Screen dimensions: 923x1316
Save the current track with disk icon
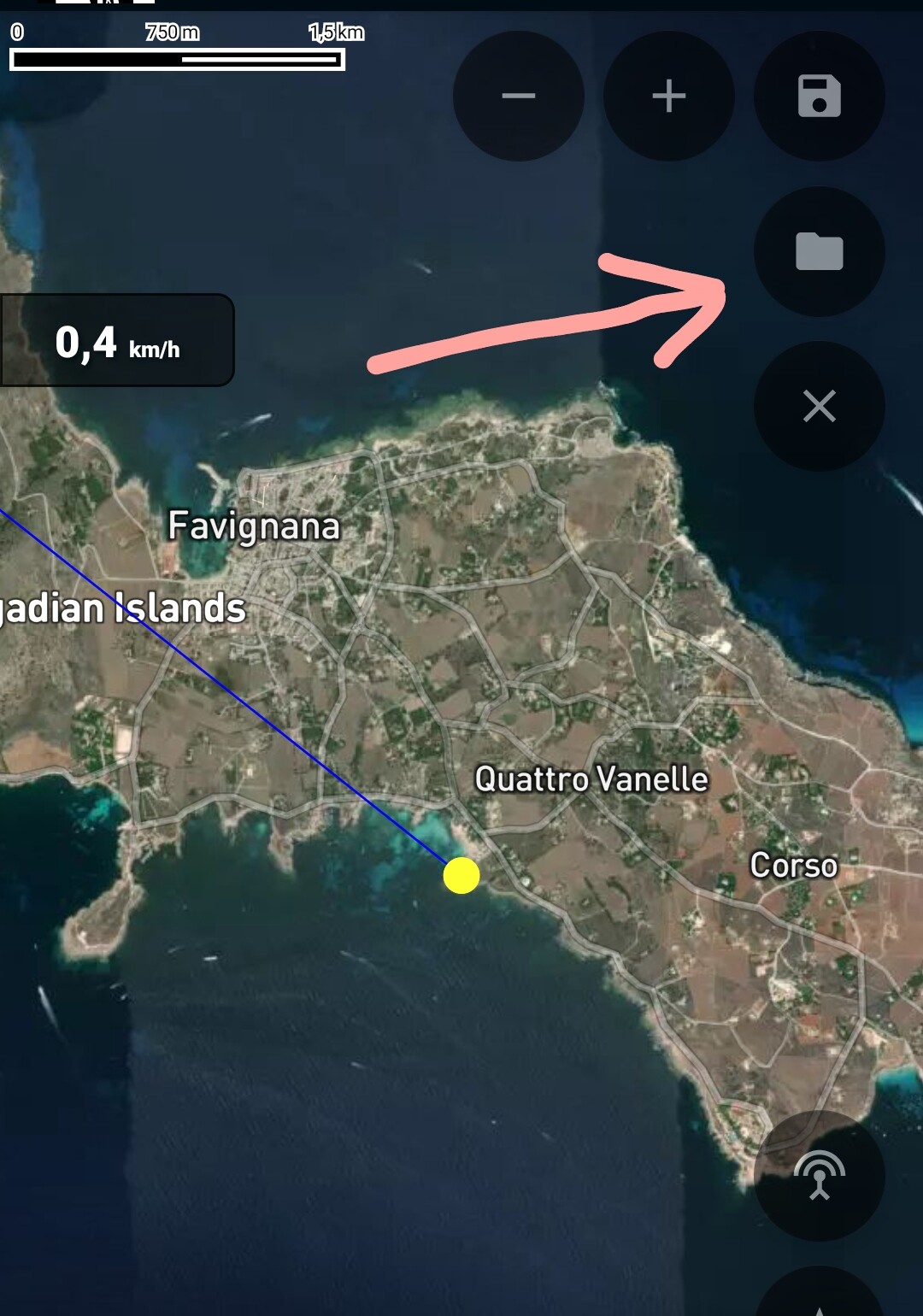pyautogui.click(x=819, y=96)
